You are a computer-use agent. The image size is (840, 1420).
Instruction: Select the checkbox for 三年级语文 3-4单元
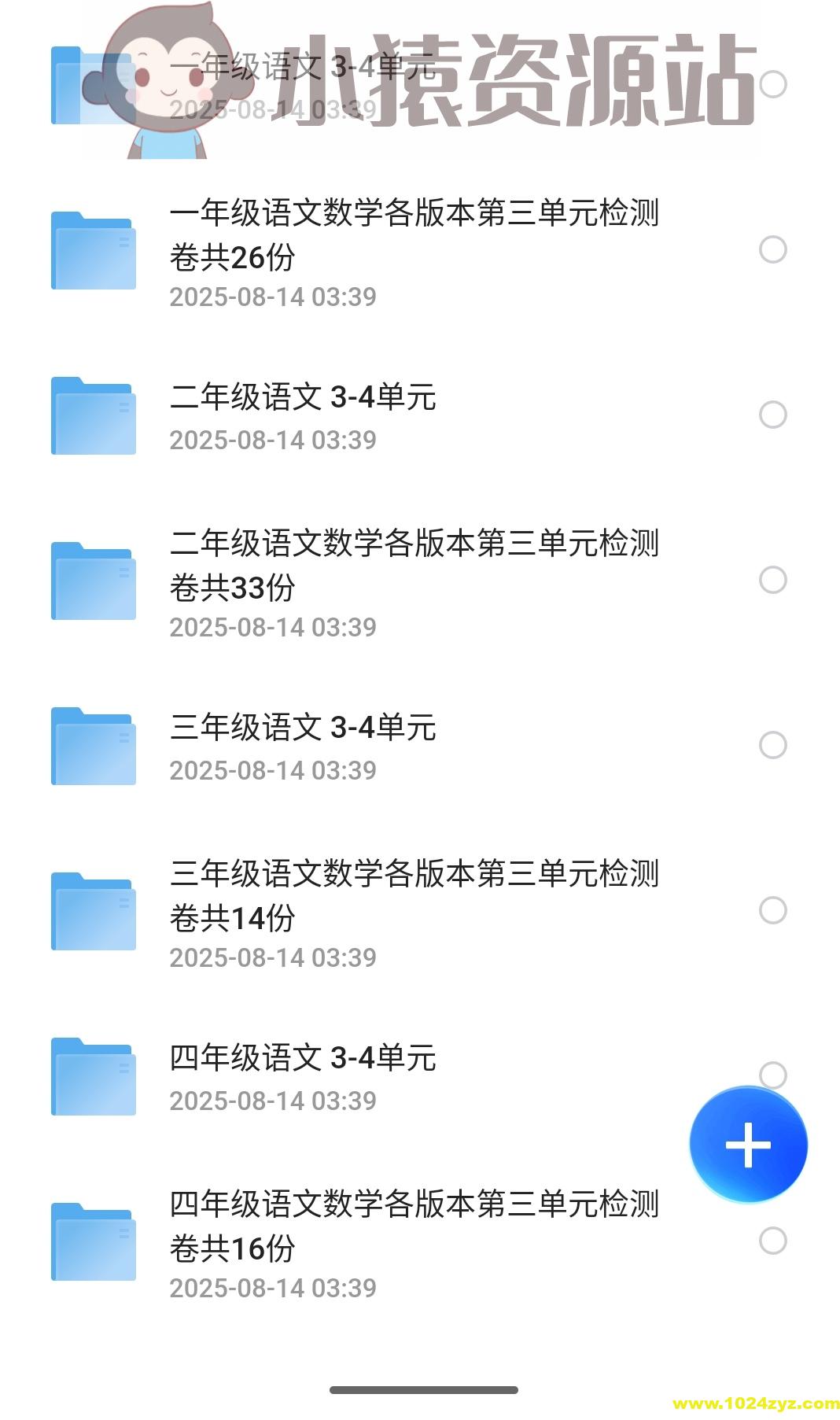pos(774,745)
